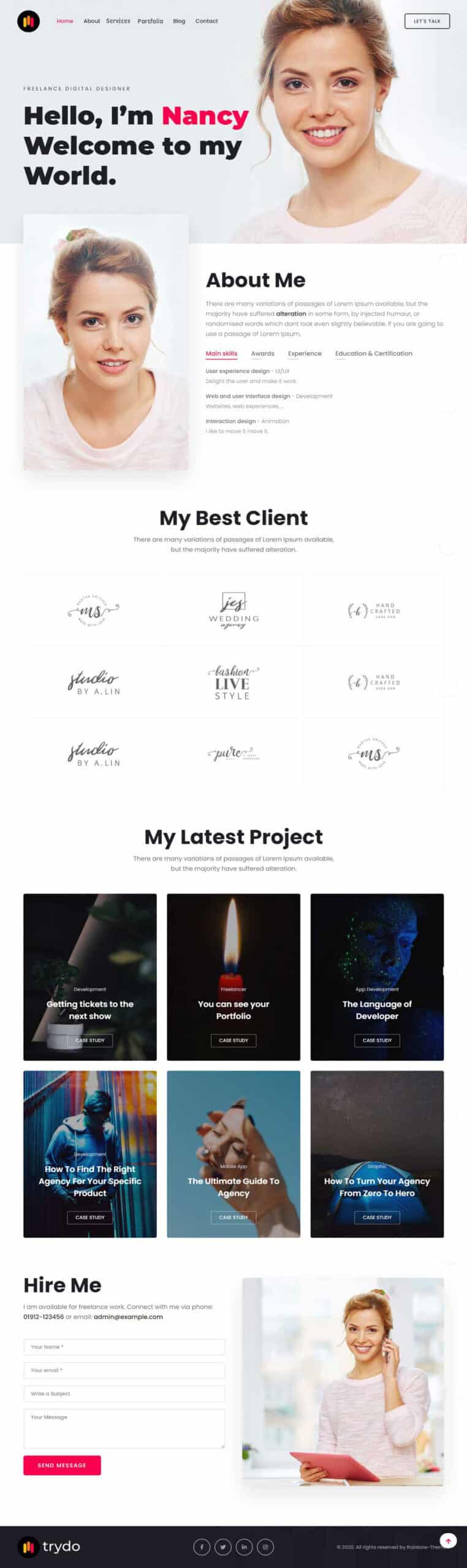467x1568 pixels.
Task: Open The Language of Developer project card
Action: pyautogui.click(x=377, y=1010)
